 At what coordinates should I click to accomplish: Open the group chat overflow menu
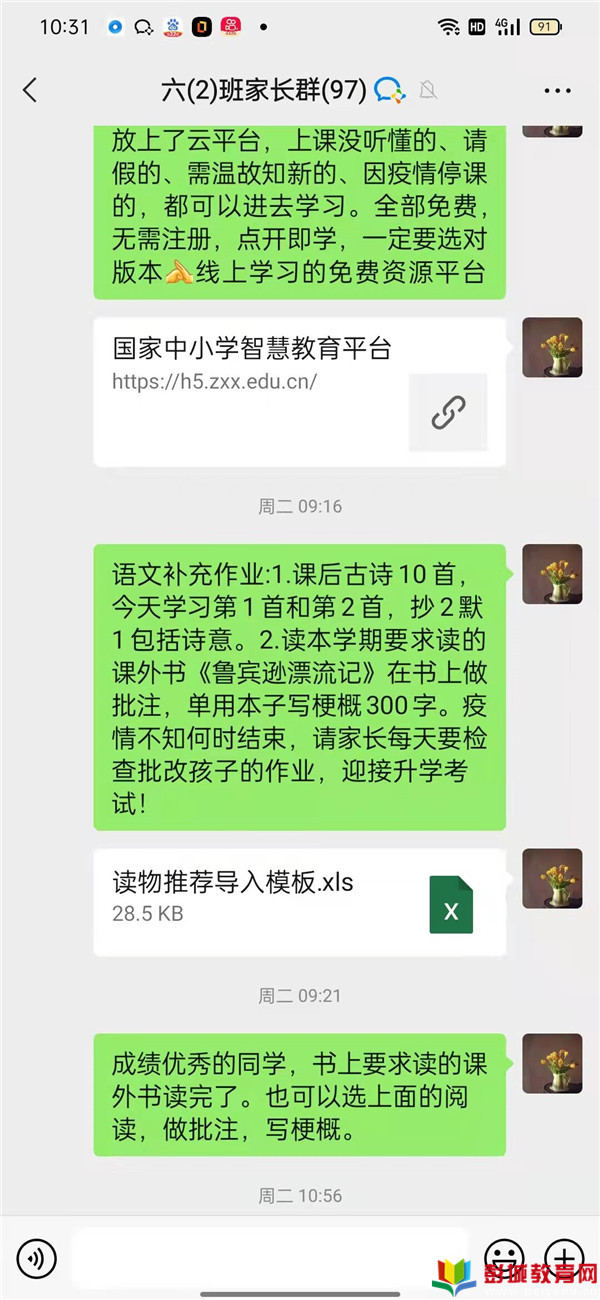pyautogui.click(x=557, y=91)
